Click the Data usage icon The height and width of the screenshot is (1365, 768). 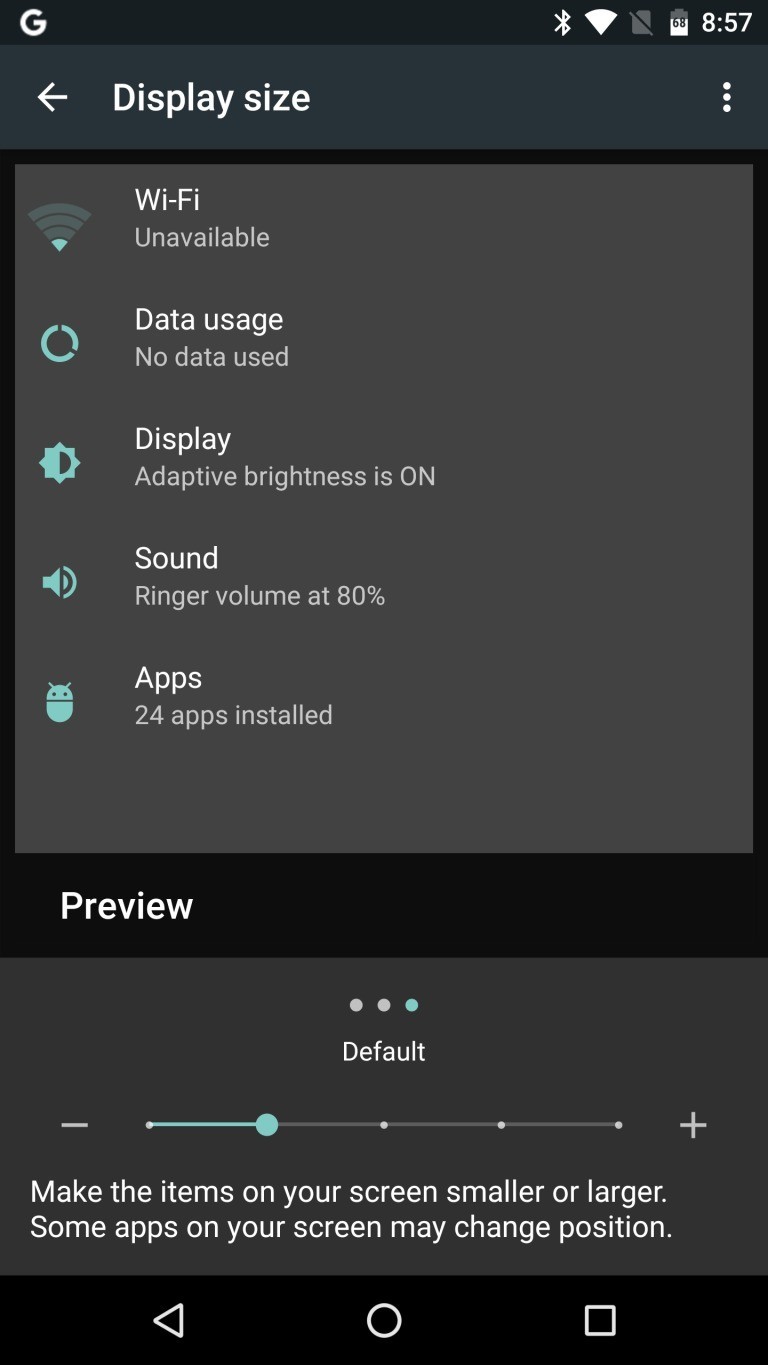59,342
